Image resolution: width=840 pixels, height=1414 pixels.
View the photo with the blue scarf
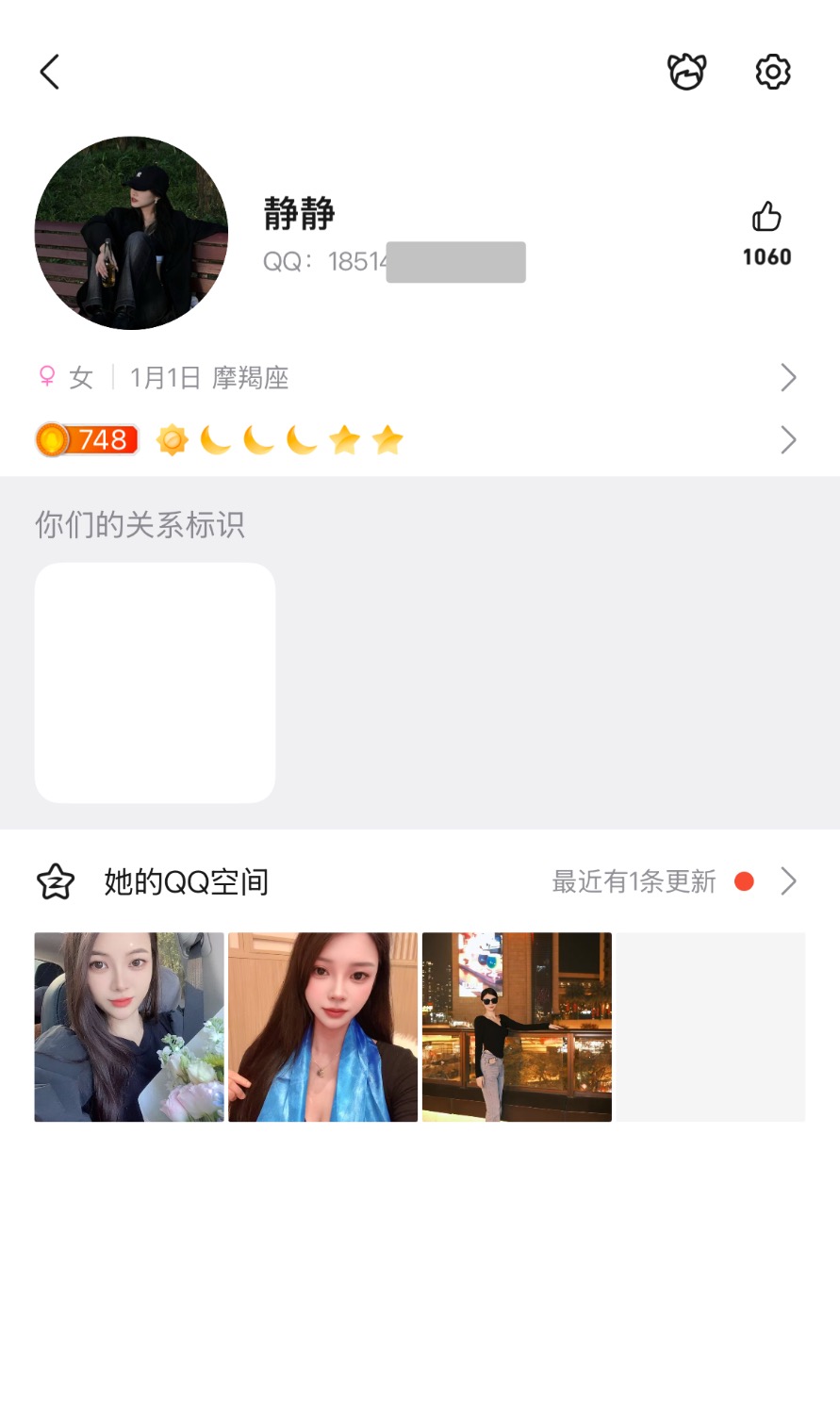click(x=322, y=1027)
